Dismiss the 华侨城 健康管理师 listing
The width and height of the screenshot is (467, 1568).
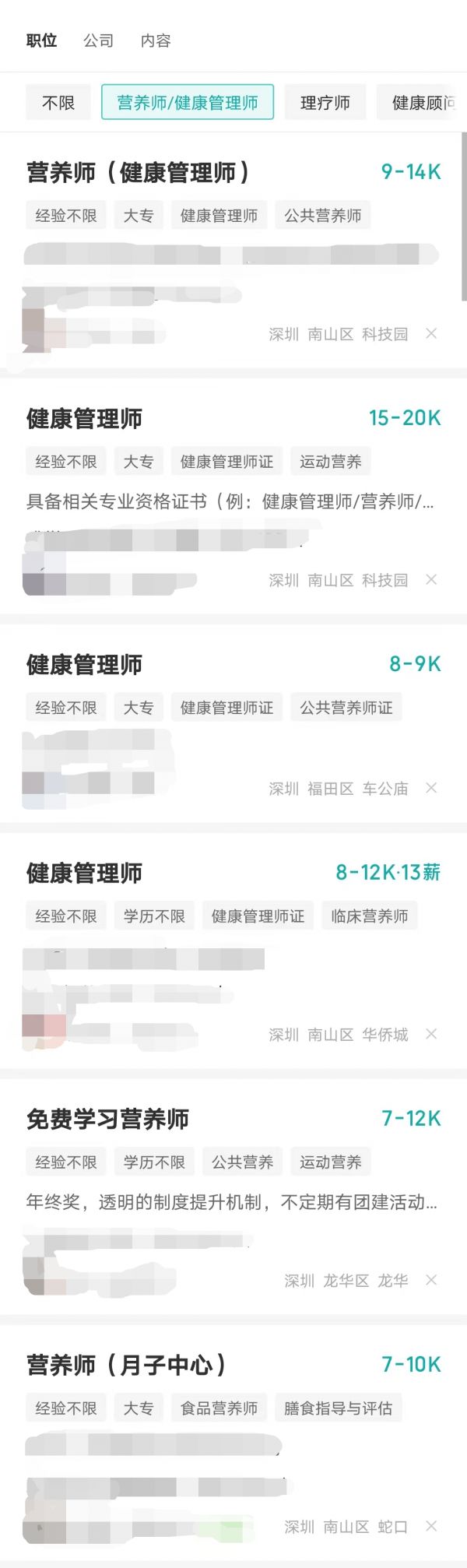(431, 1035)
